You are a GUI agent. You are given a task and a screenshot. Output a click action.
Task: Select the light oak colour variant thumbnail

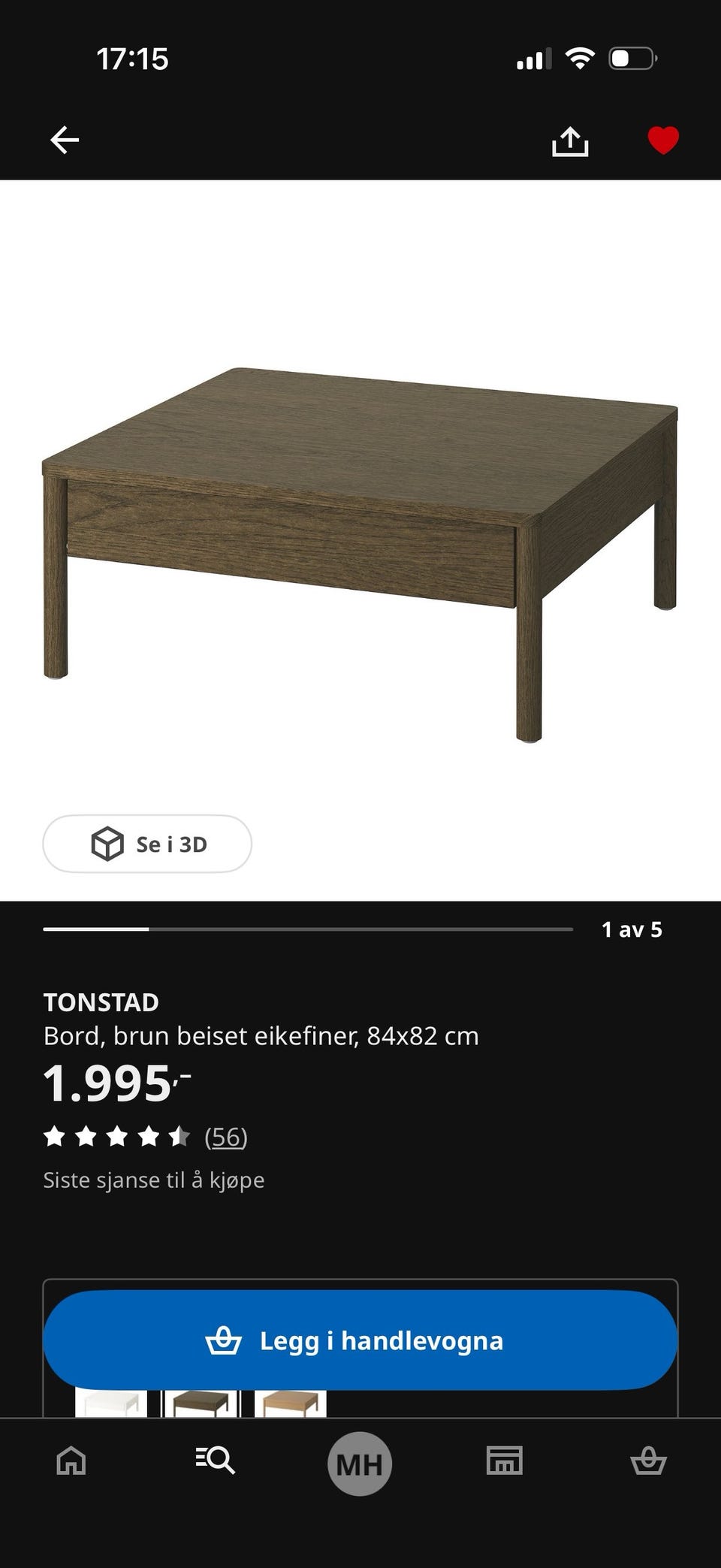(291, 1403)
